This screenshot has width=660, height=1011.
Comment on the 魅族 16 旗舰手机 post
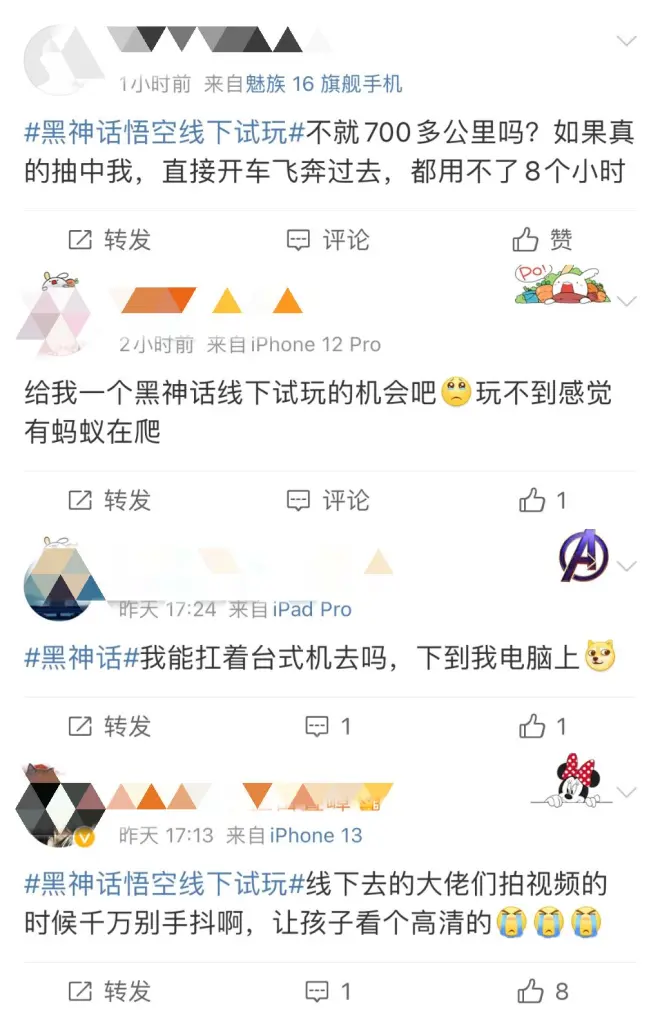coord(328,240)
